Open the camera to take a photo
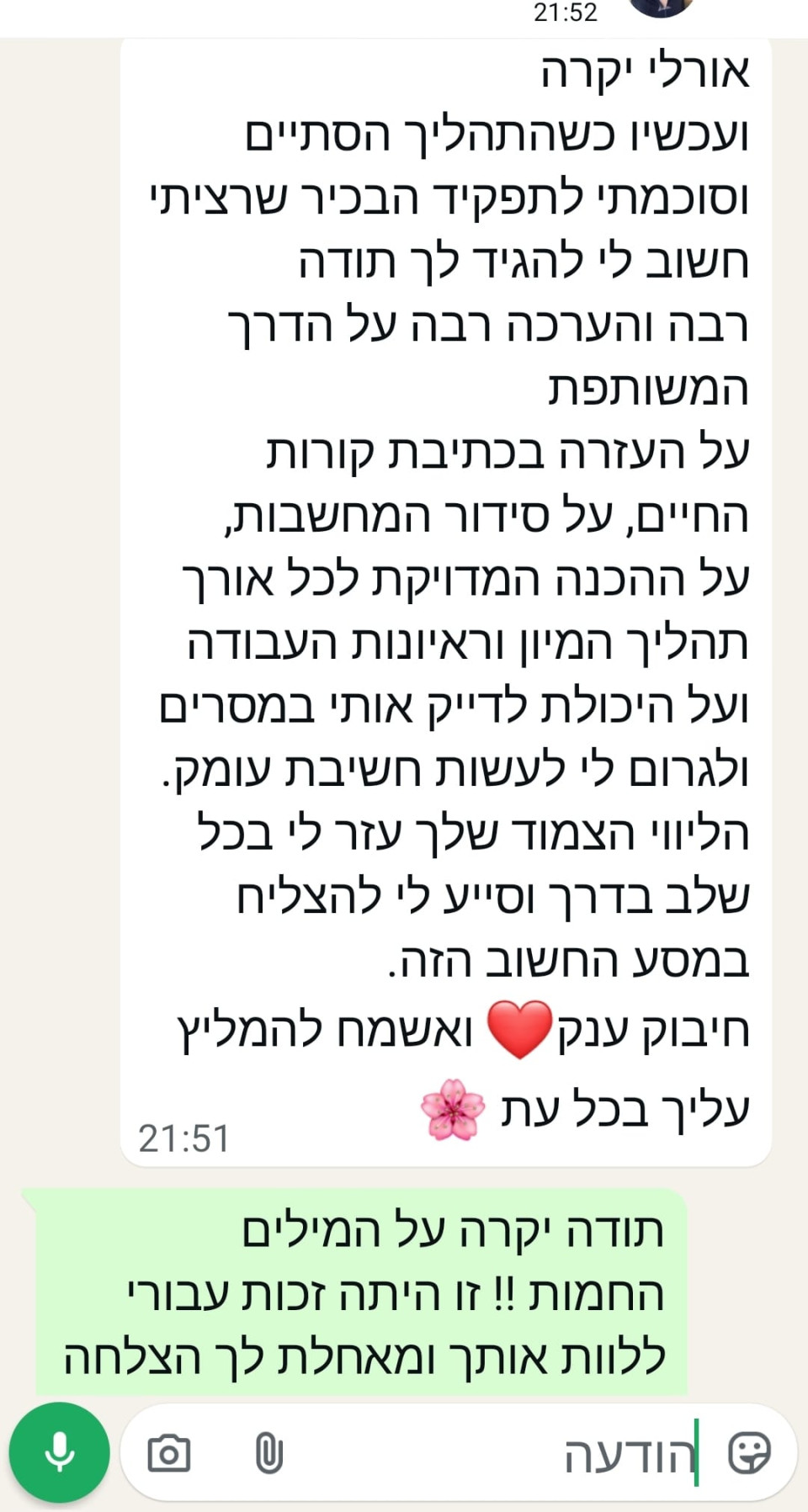 [x=168, y=1453]
